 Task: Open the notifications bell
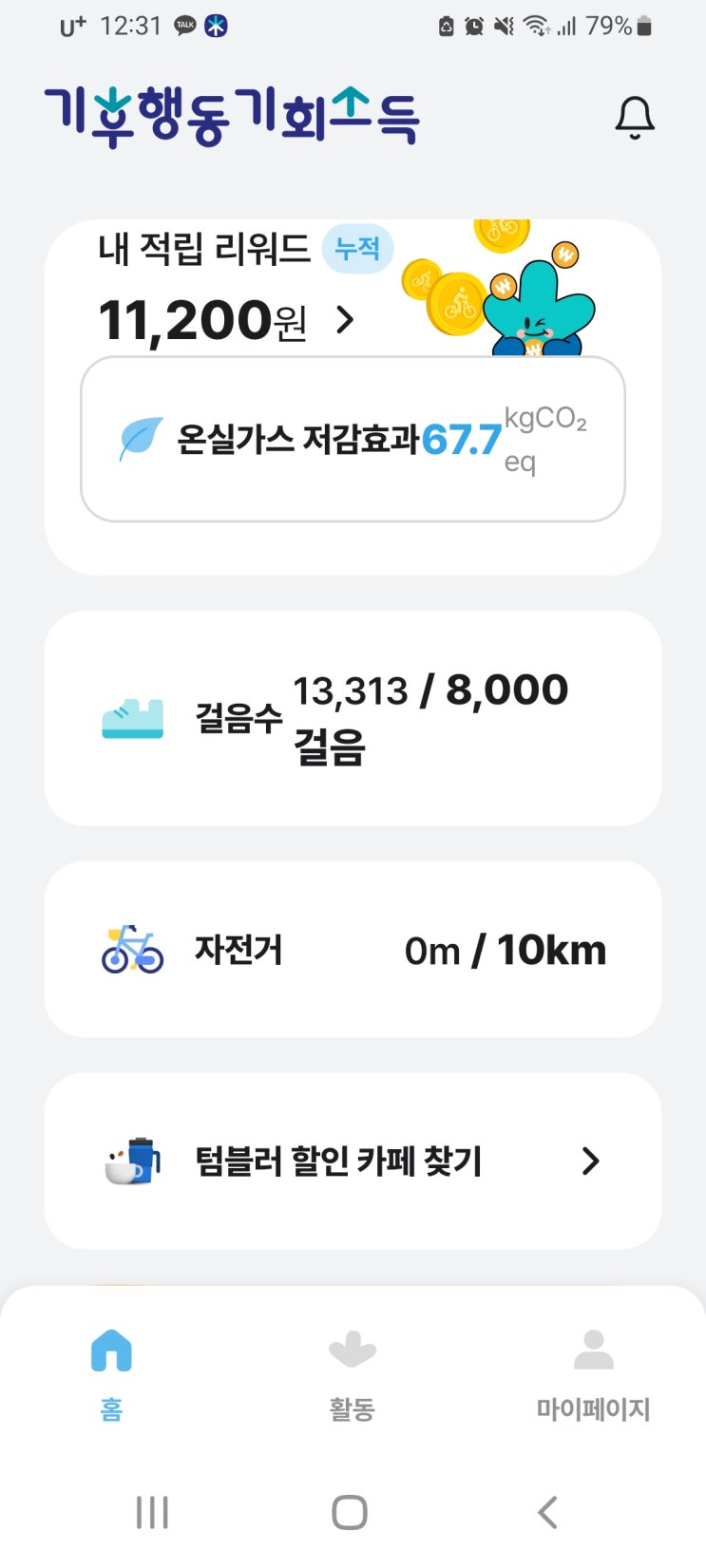635,118
